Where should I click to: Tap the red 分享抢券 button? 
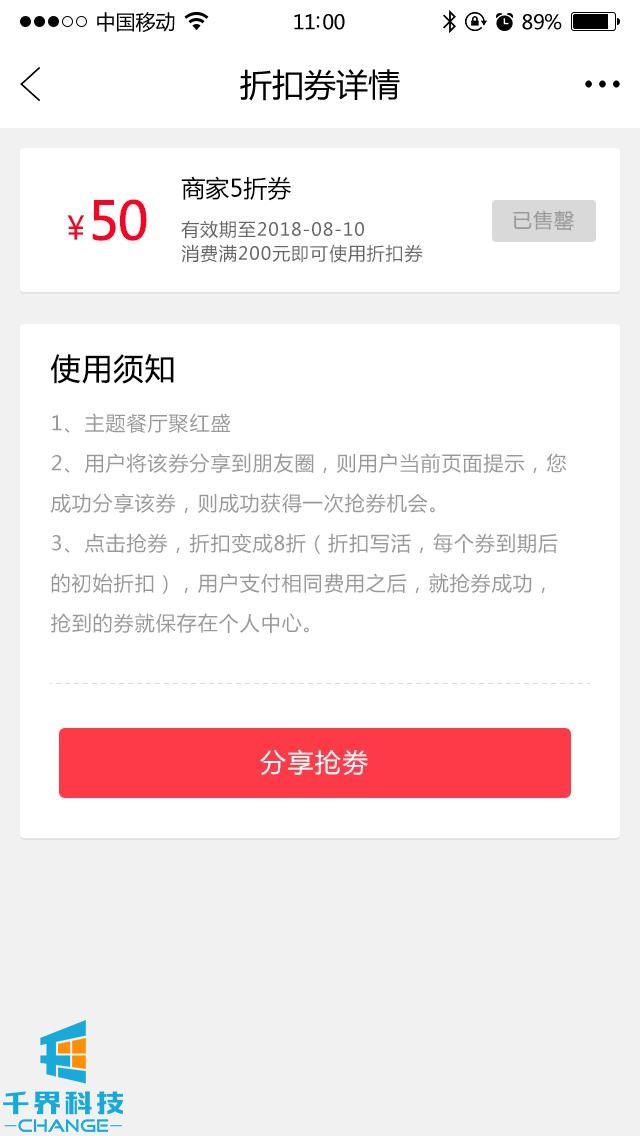point(315,763)
